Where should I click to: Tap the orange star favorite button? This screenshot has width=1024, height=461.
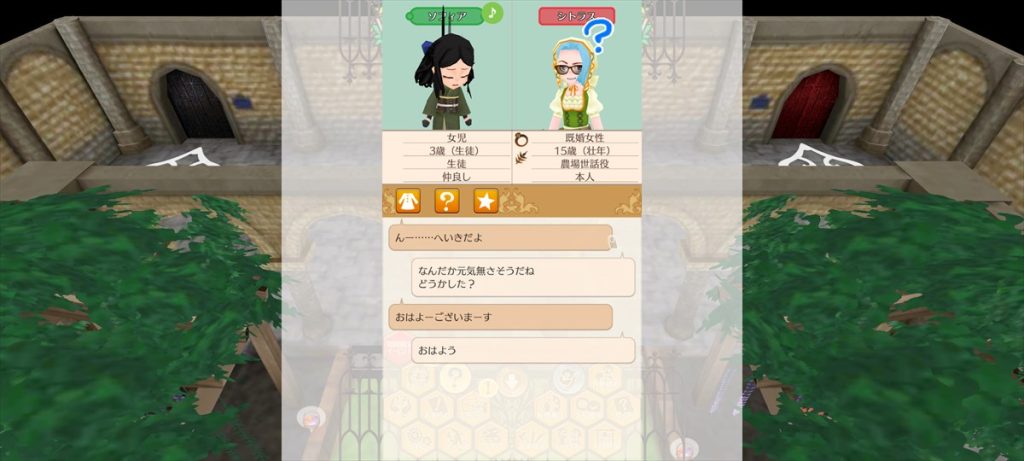[486, 201]
